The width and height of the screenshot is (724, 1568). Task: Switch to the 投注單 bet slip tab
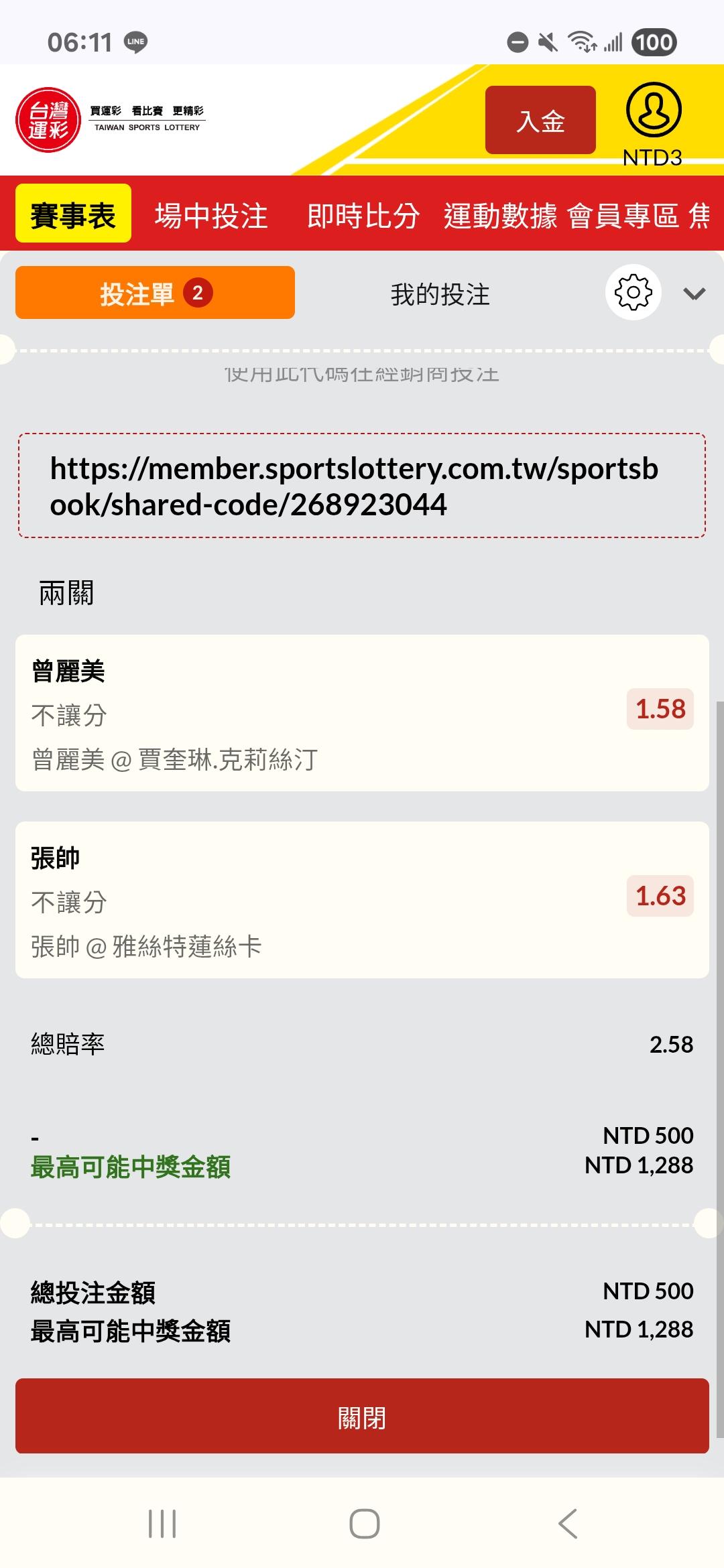[155, 293]
